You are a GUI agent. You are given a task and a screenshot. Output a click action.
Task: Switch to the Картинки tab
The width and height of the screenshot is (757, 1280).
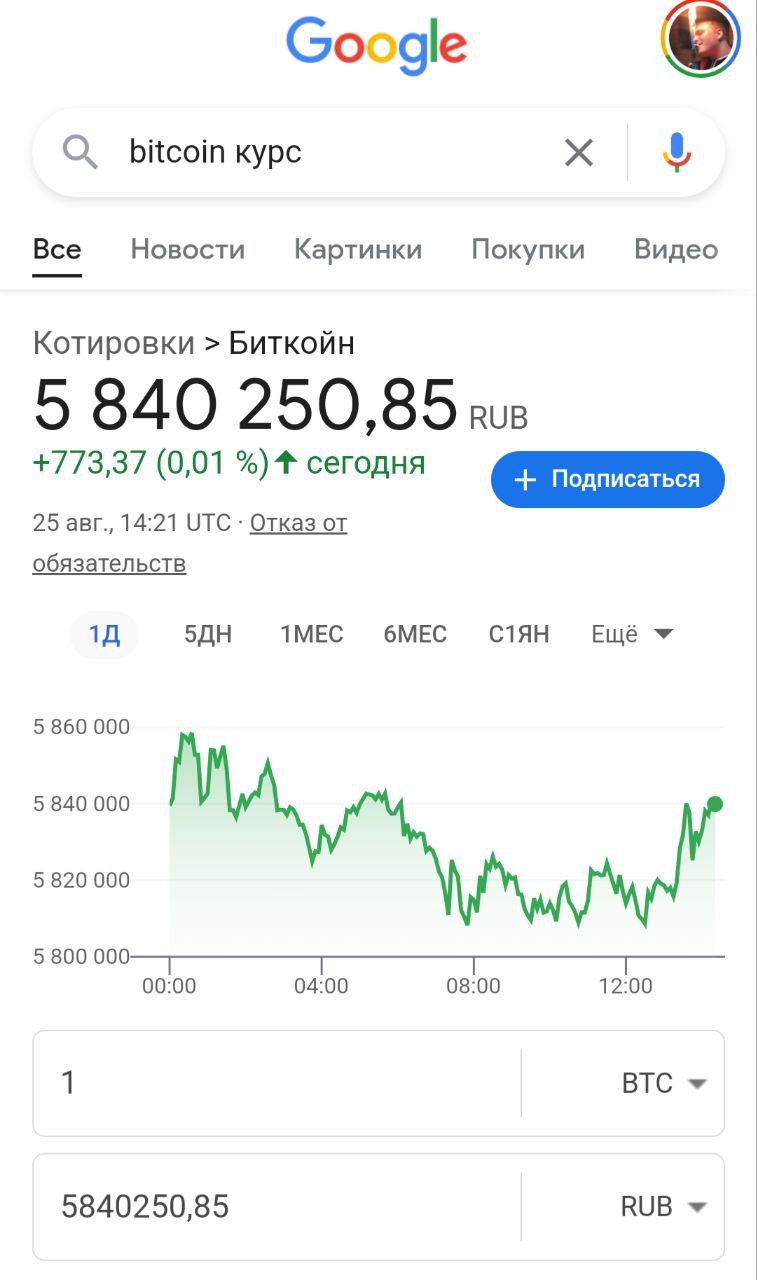coord(358,249)
